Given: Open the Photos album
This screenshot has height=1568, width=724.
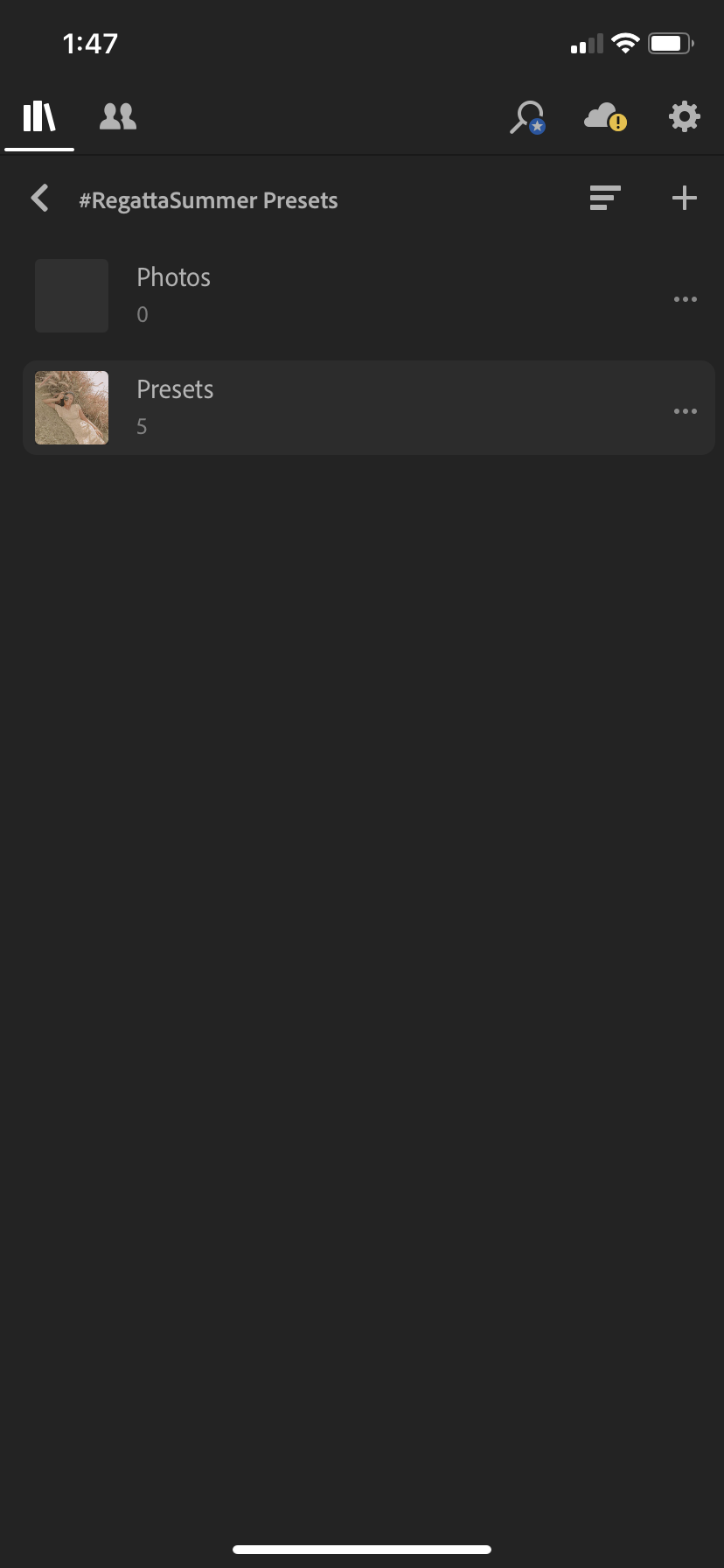Looking at the screenshot, I should (x=368, y=296).
